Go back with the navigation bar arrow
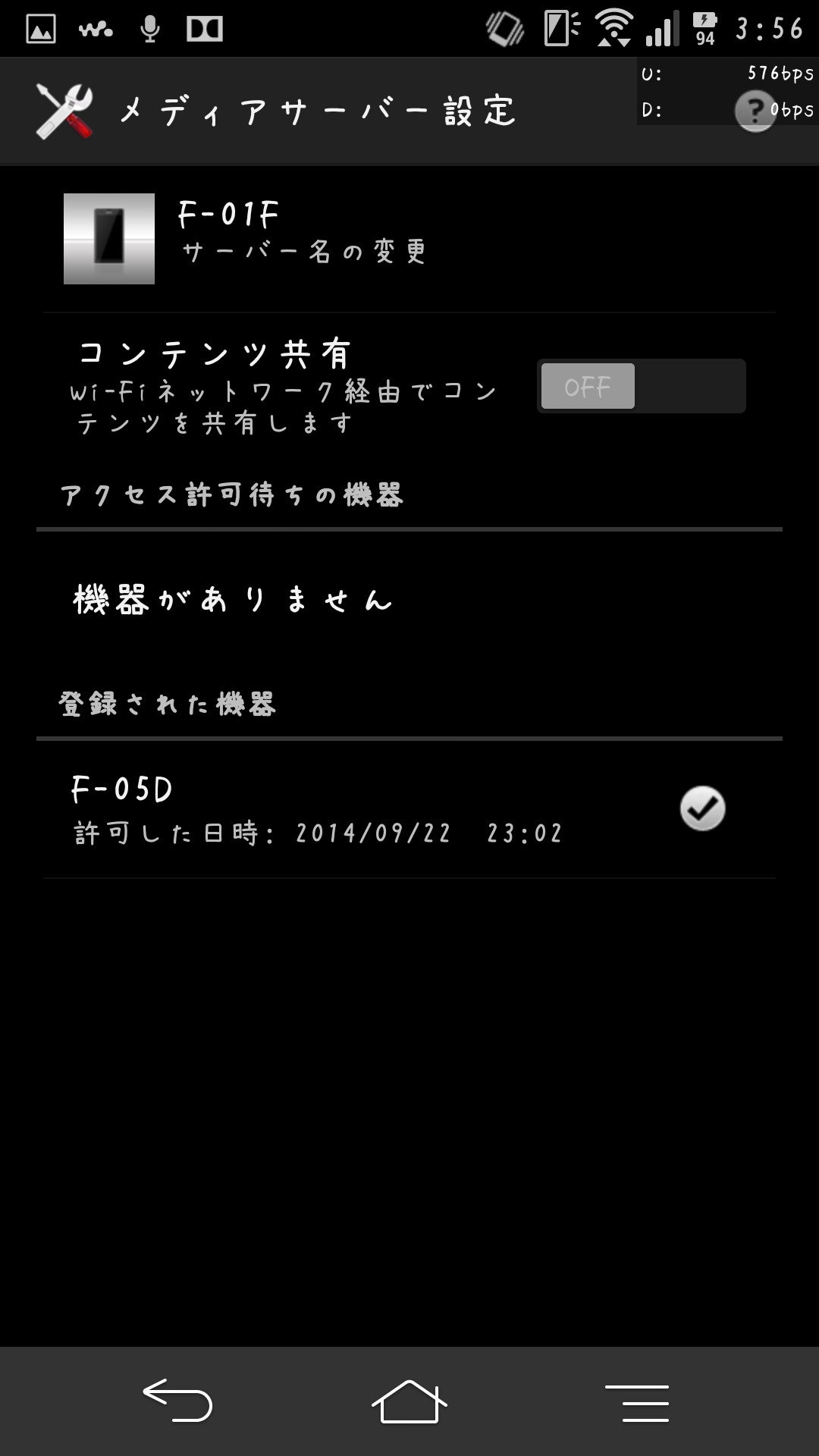The width and height of the screenshot is (819, 1456). click(177, 1400)
